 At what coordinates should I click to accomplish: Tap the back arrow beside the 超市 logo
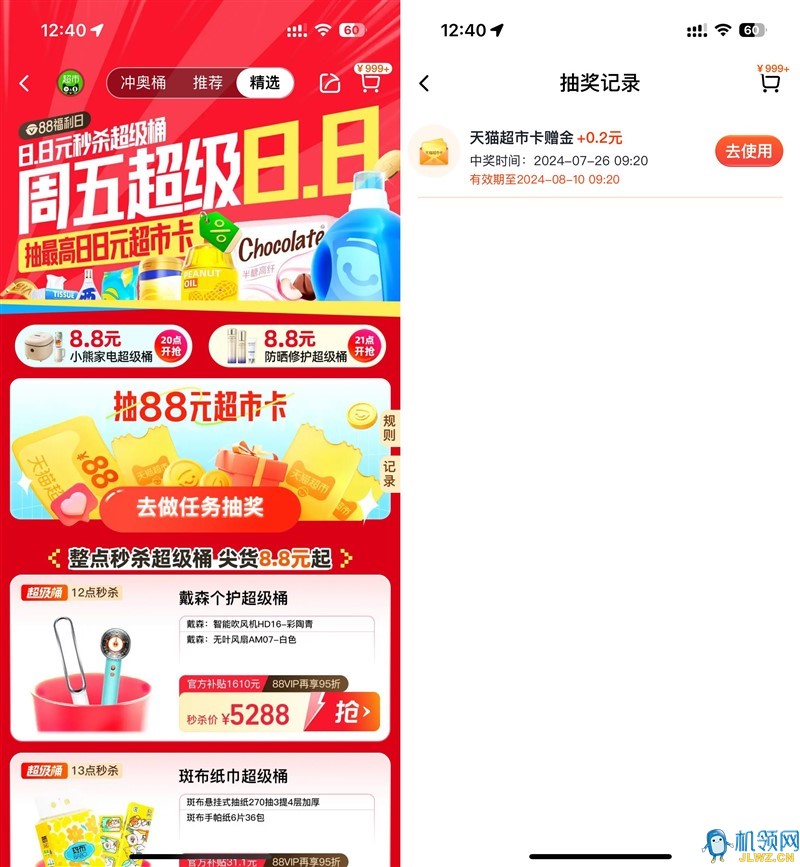pos(25,84)
